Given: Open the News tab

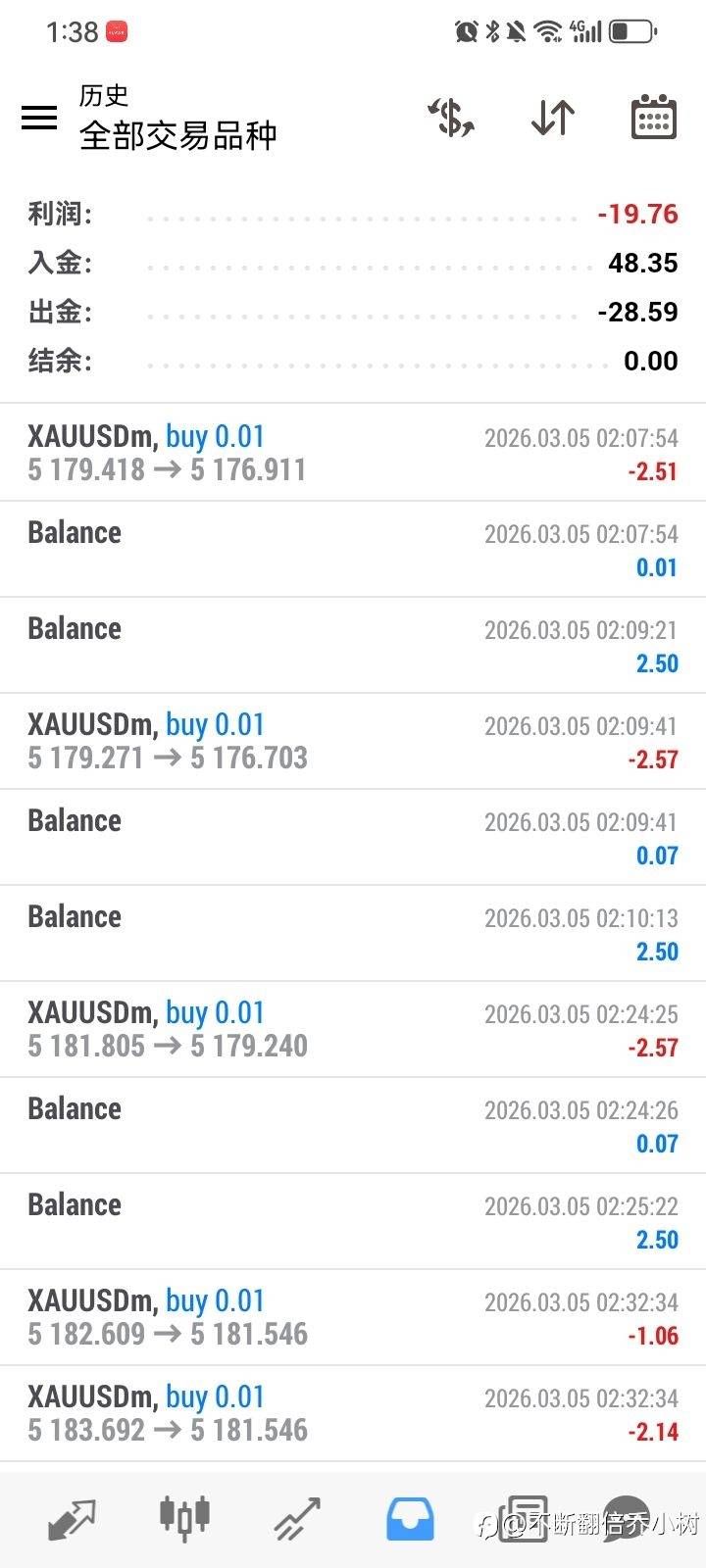Looking at the screenshot, I should click(x=523, y=1519).
